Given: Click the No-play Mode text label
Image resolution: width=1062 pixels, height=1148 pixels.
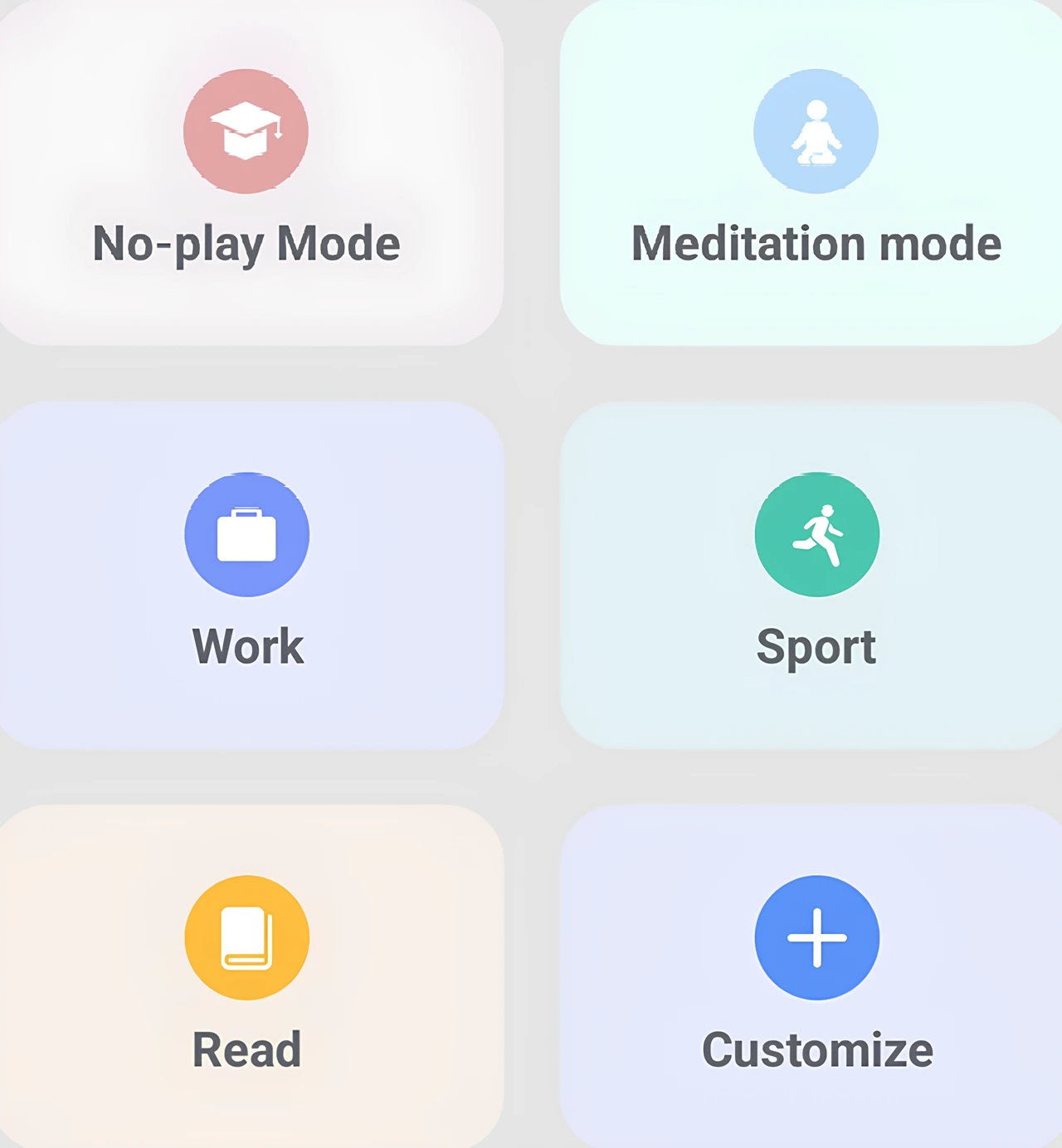Looking at the screenshot, I should coord(246,242).
